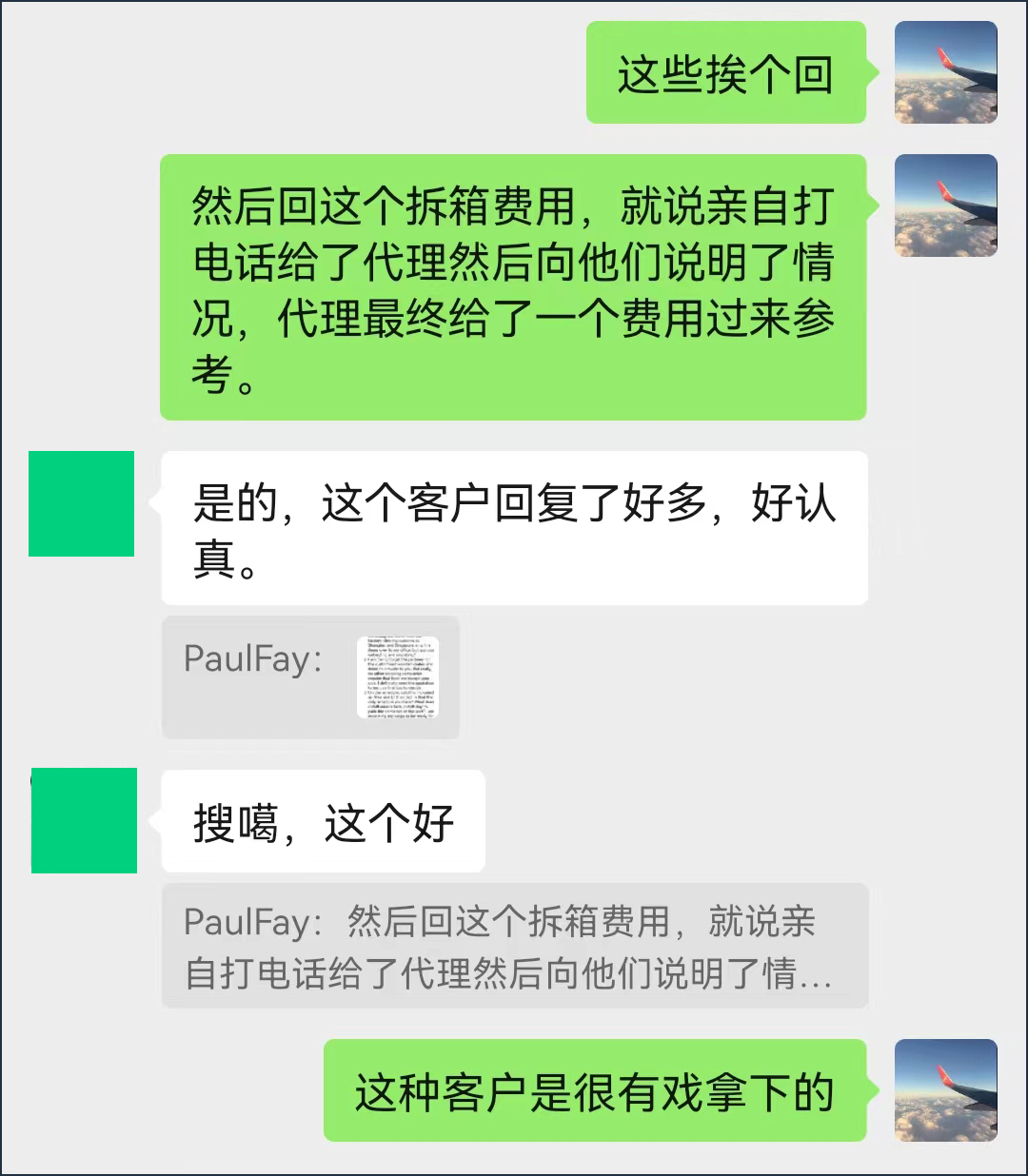Click the long green 拆箱费用 message bubble
Viewport: 1028px width, 1176px height.
pos(514,285)
